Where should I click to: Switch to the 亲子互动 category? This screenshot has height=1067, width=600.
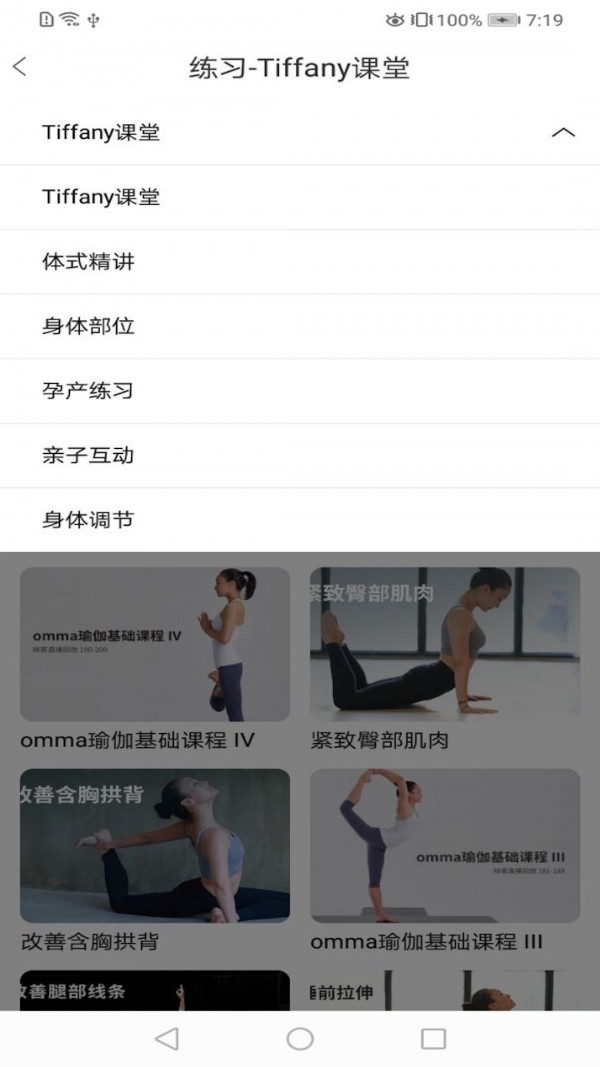(88, 455)
